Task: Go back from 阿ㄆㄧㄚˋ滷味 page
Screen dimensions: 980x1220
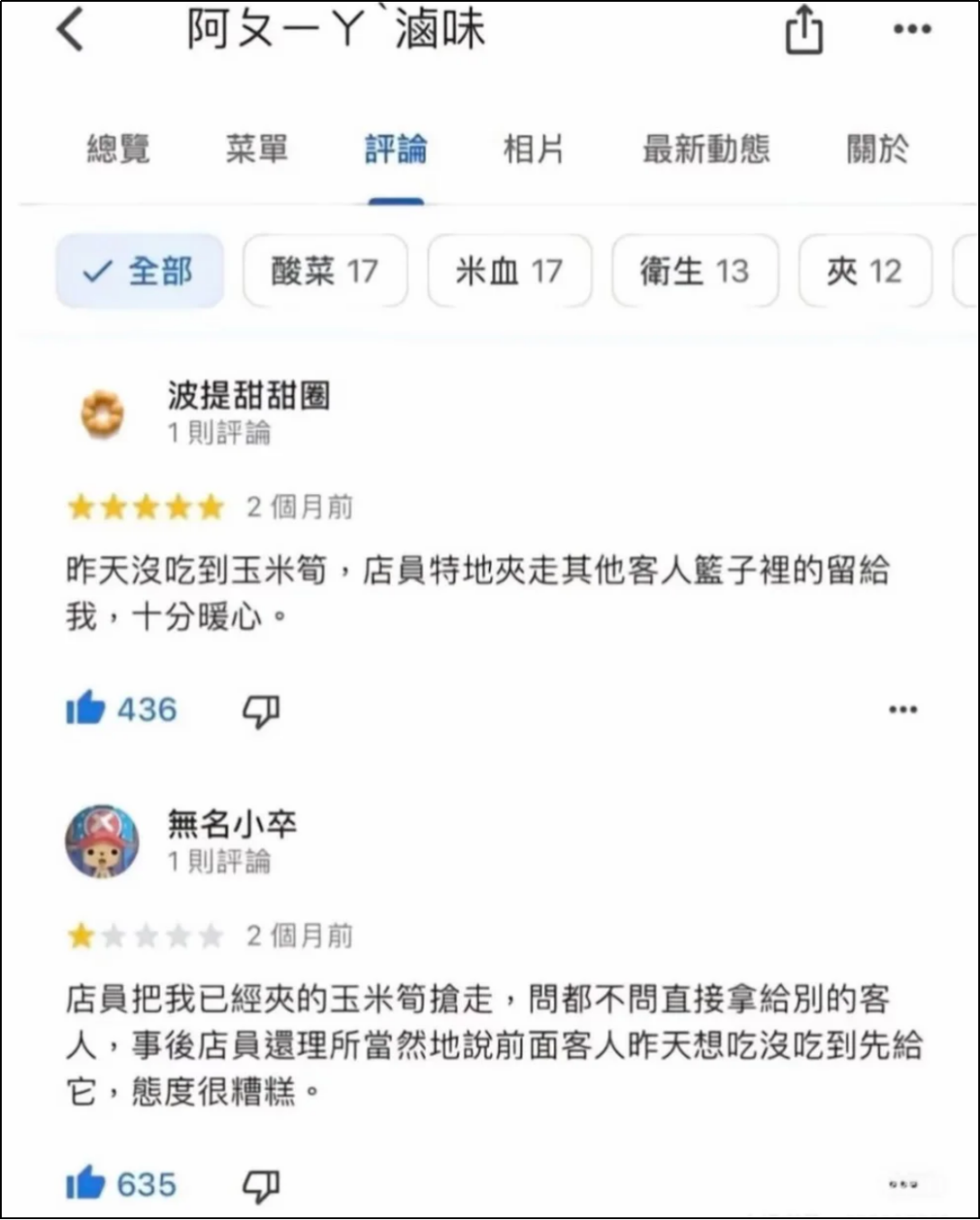Action: [71, 29]
